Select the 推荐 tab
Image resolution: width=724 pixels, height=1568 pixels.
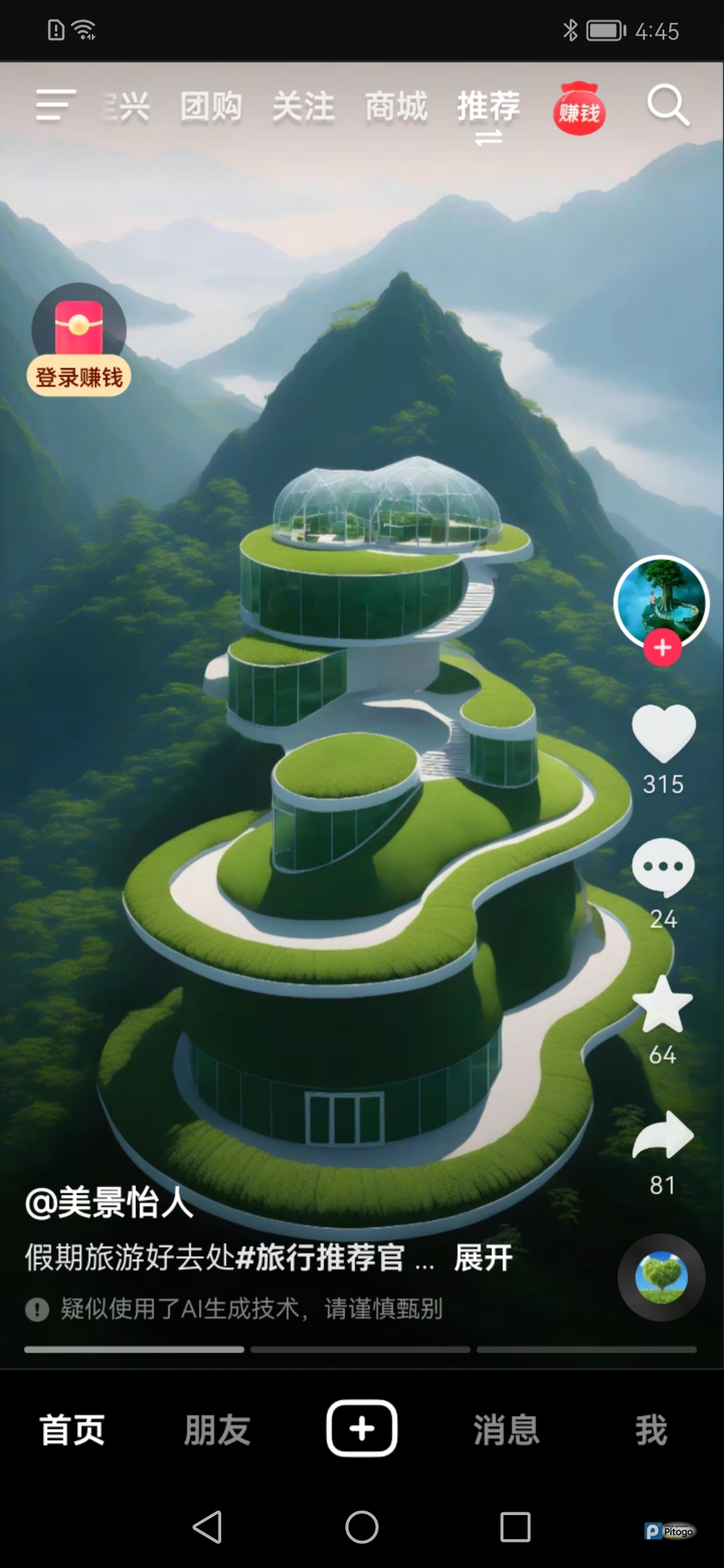pyautogui.click(x=488, y=107)
